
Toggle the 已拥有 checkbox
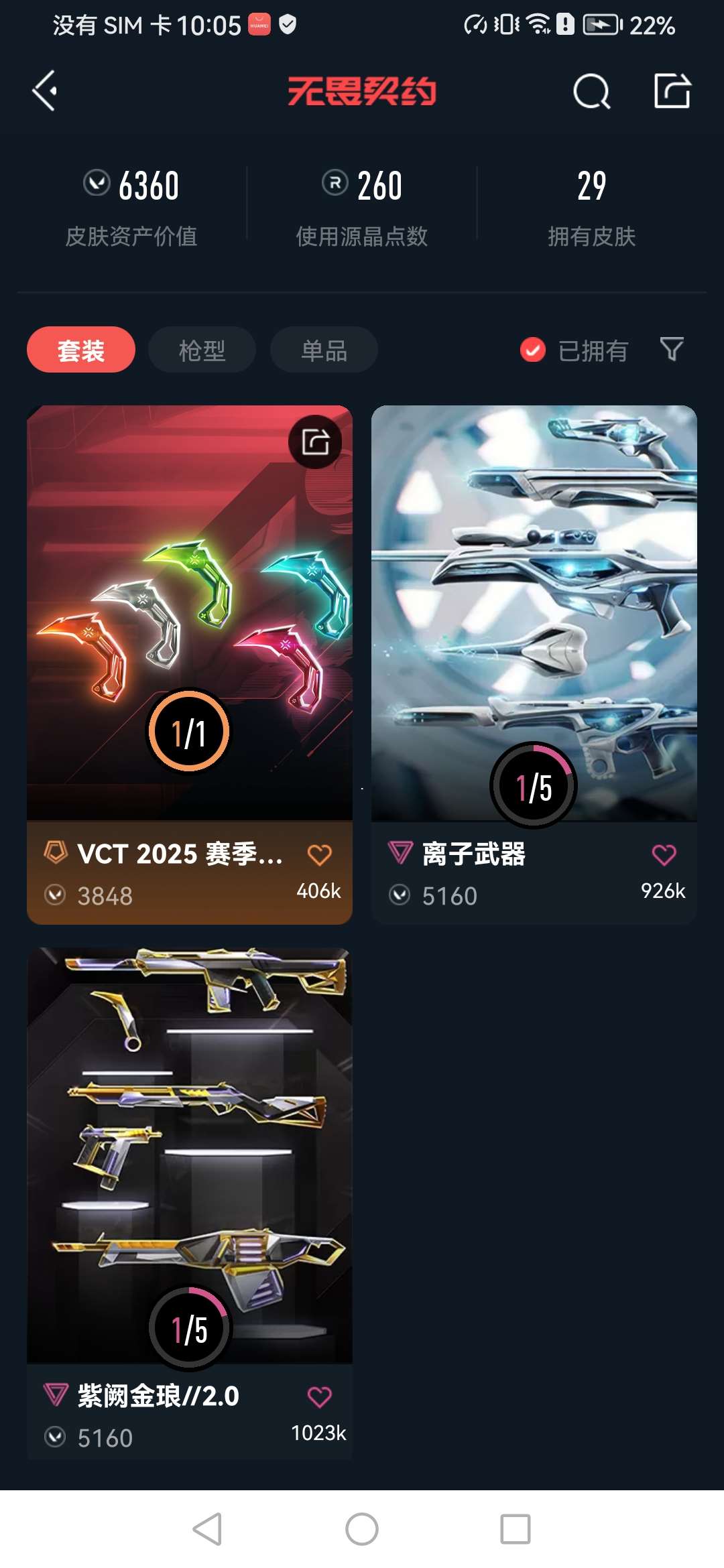coord(533,350)
